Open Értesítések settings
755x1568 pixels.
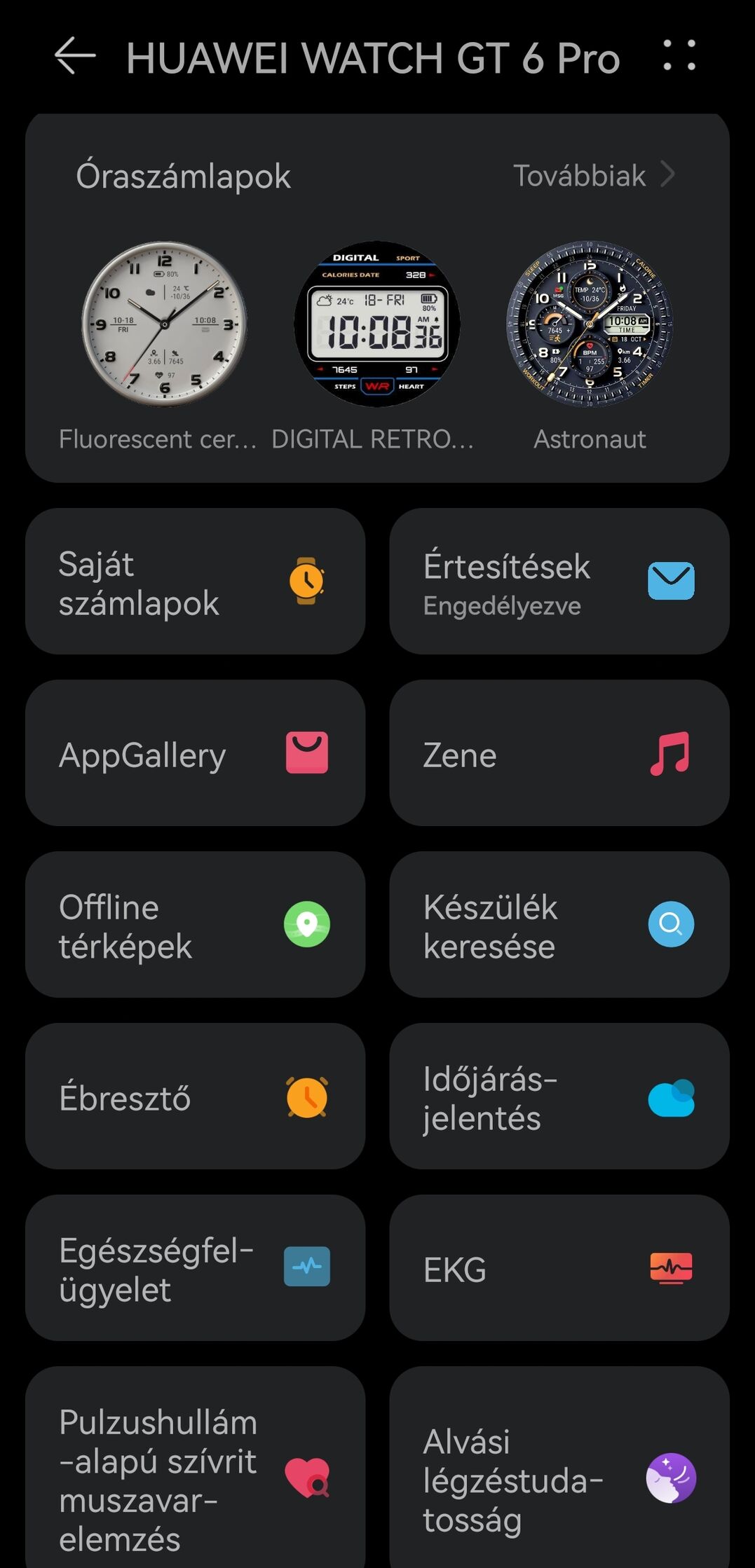coord(559,582)
